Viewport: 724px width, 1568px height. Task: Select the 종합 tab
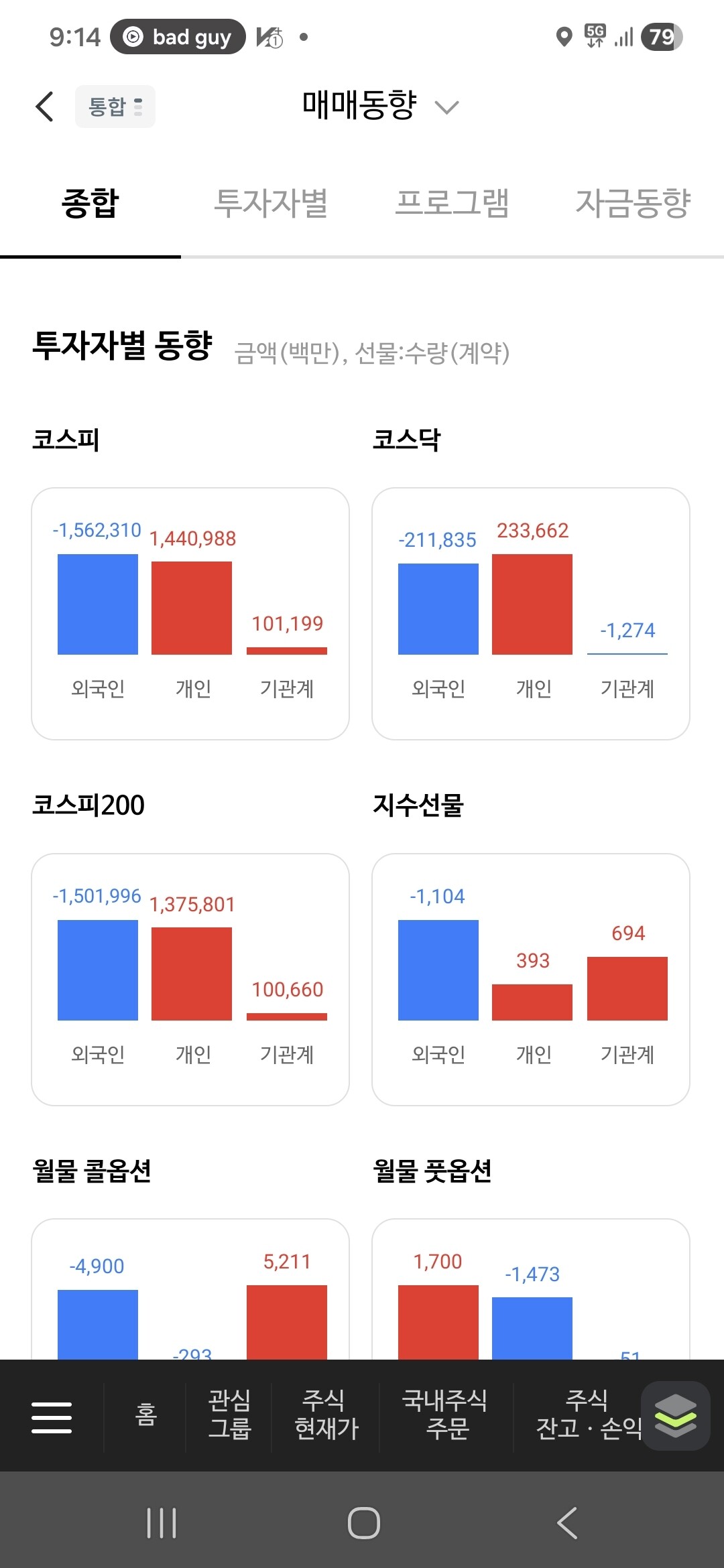[x=90, y=203]
